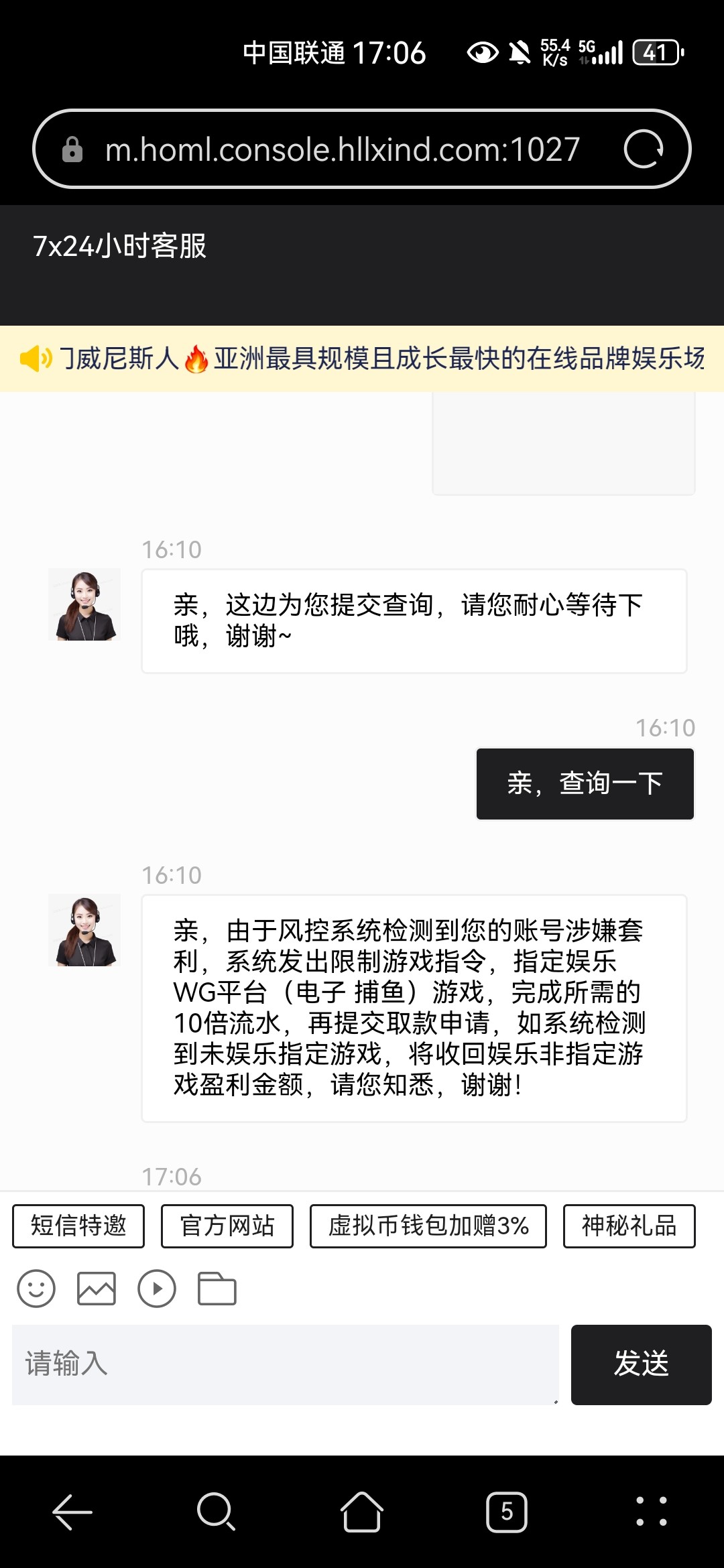This screenshot has height=1568, width=724.
Task: Open the image attachment icon
Action: tap(98, 1287)
